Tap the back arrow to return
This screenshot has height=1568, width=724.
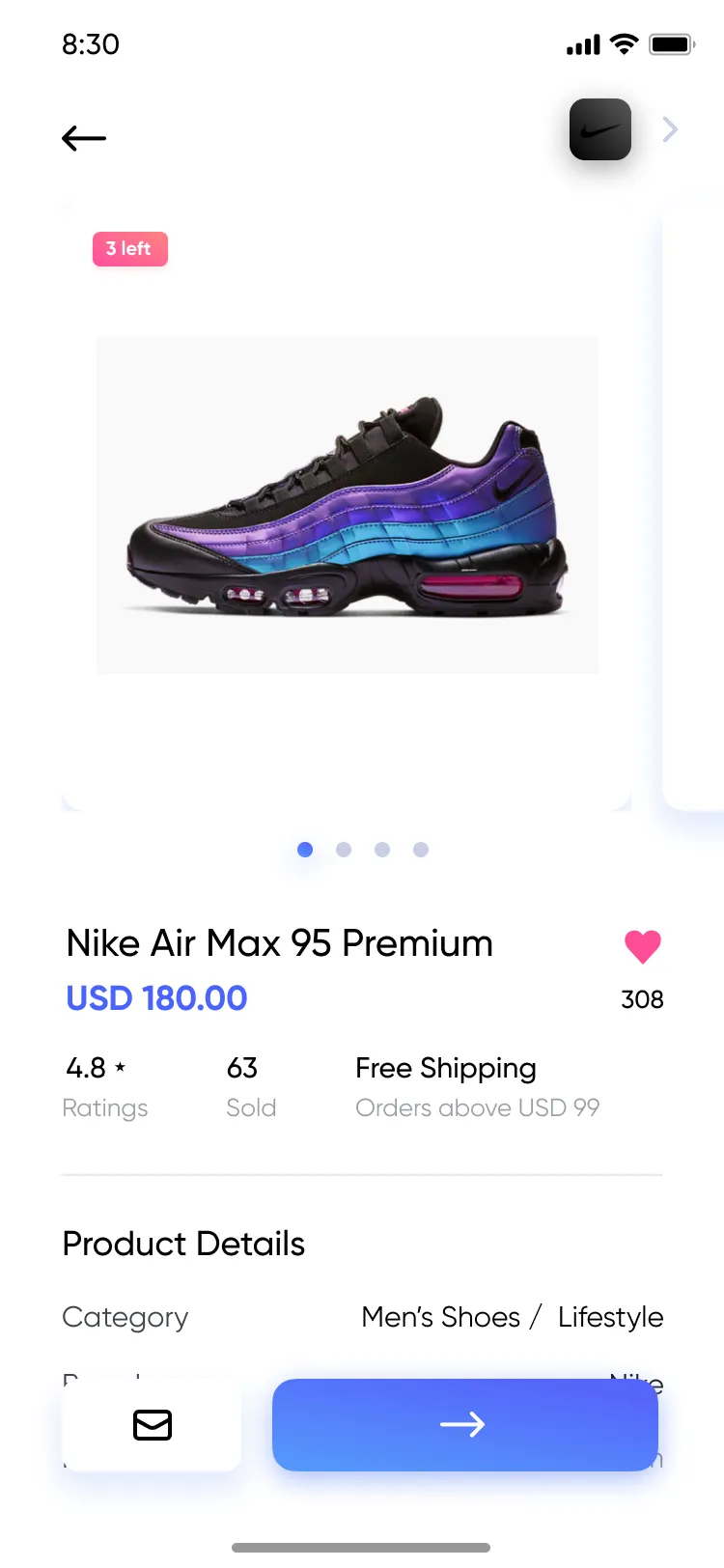click(x=83, y=138)
